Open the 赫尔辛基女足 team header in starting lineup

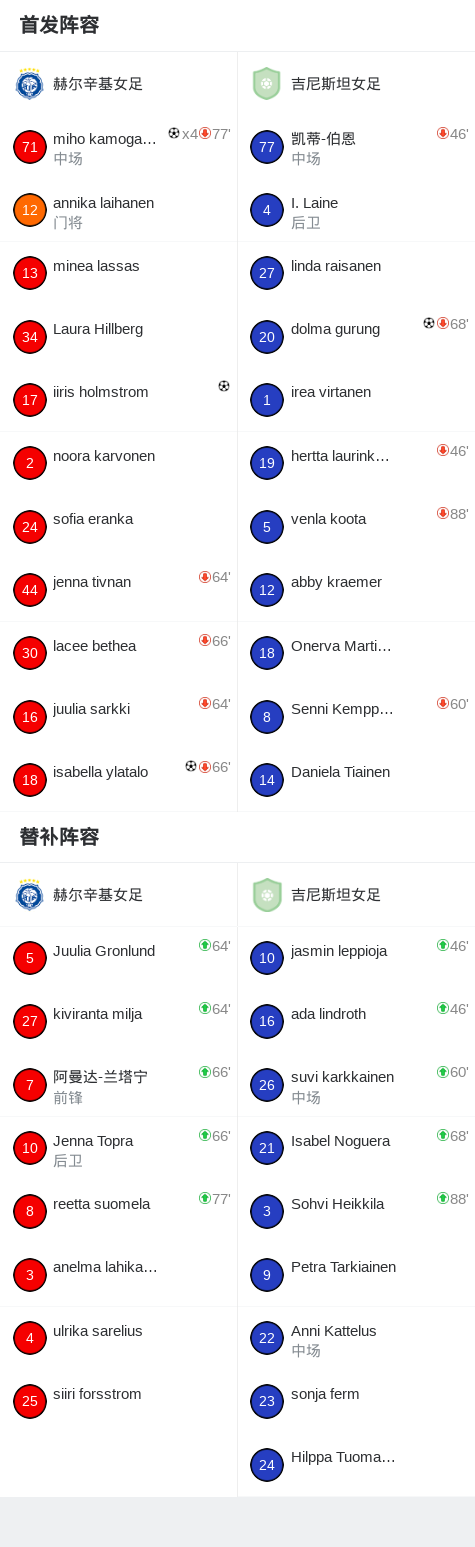click(118, 84)
